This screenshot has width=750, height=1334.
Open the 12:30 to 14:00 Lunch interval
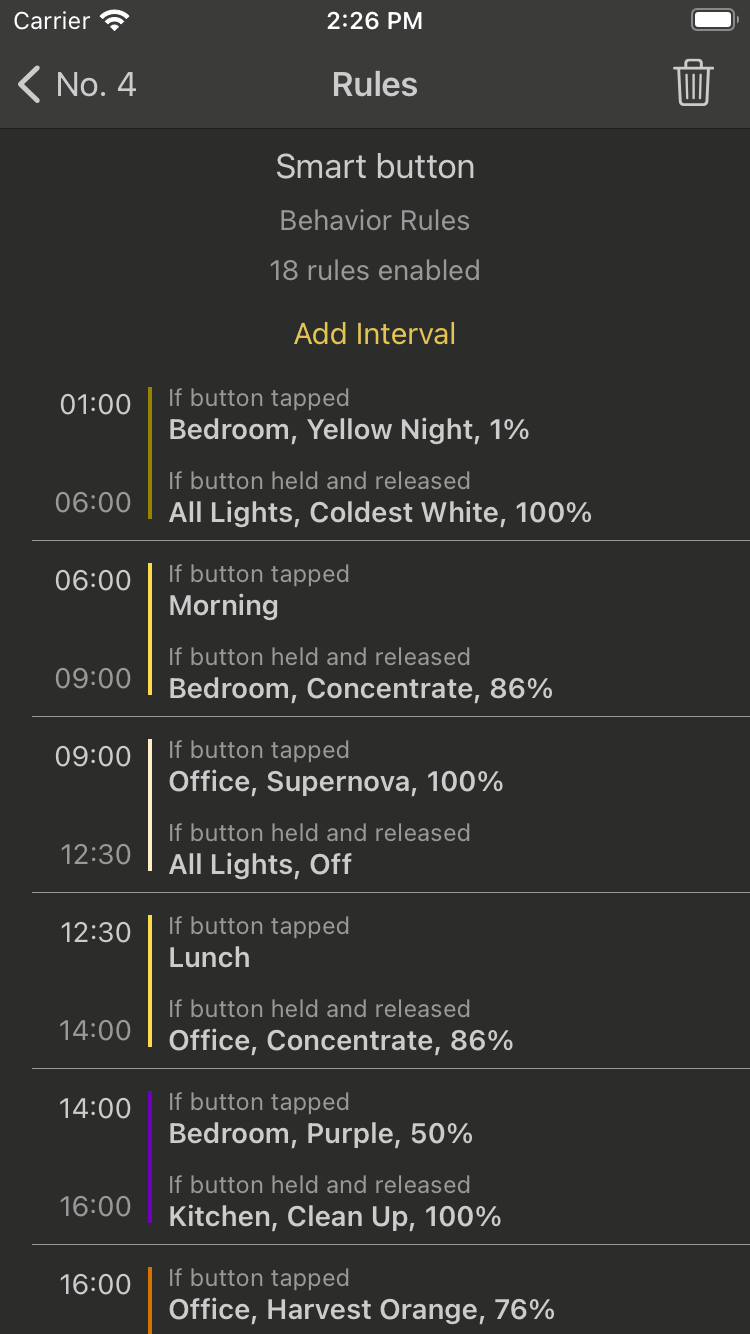[375, 981]
